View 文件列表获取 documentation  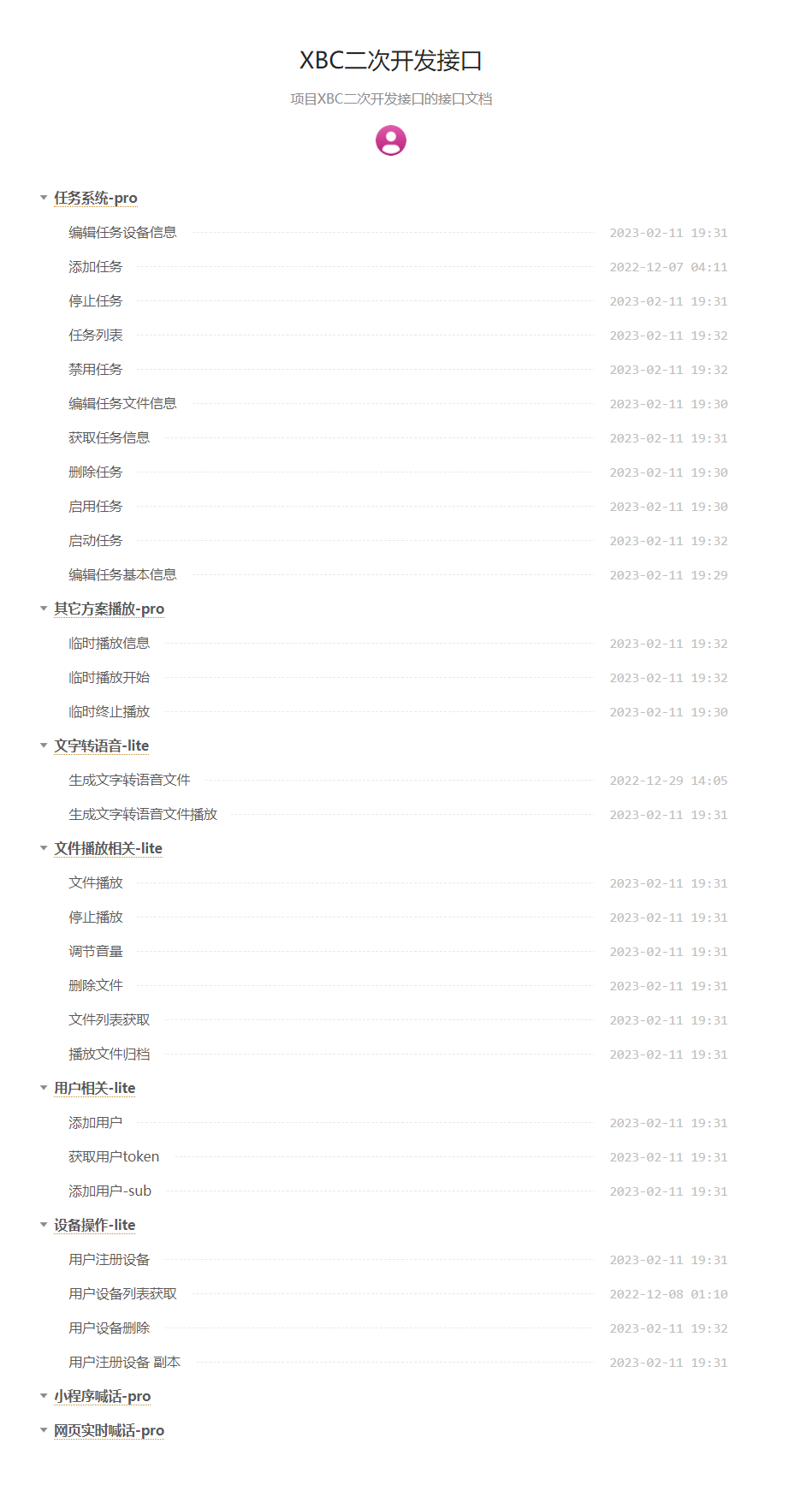pos(109,1019)
